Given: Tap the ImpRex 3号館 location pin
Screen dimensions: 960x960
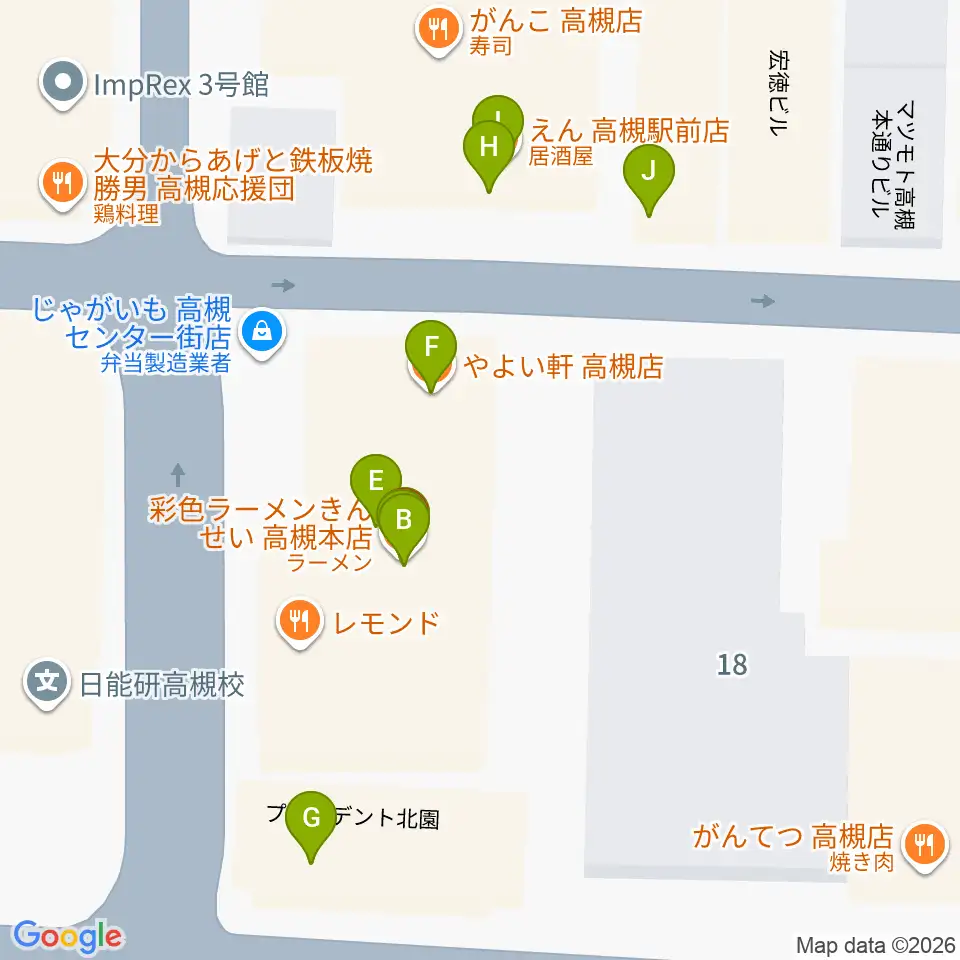Looking at the screenshot, I should pyautogui.click(x=62, y=83).
